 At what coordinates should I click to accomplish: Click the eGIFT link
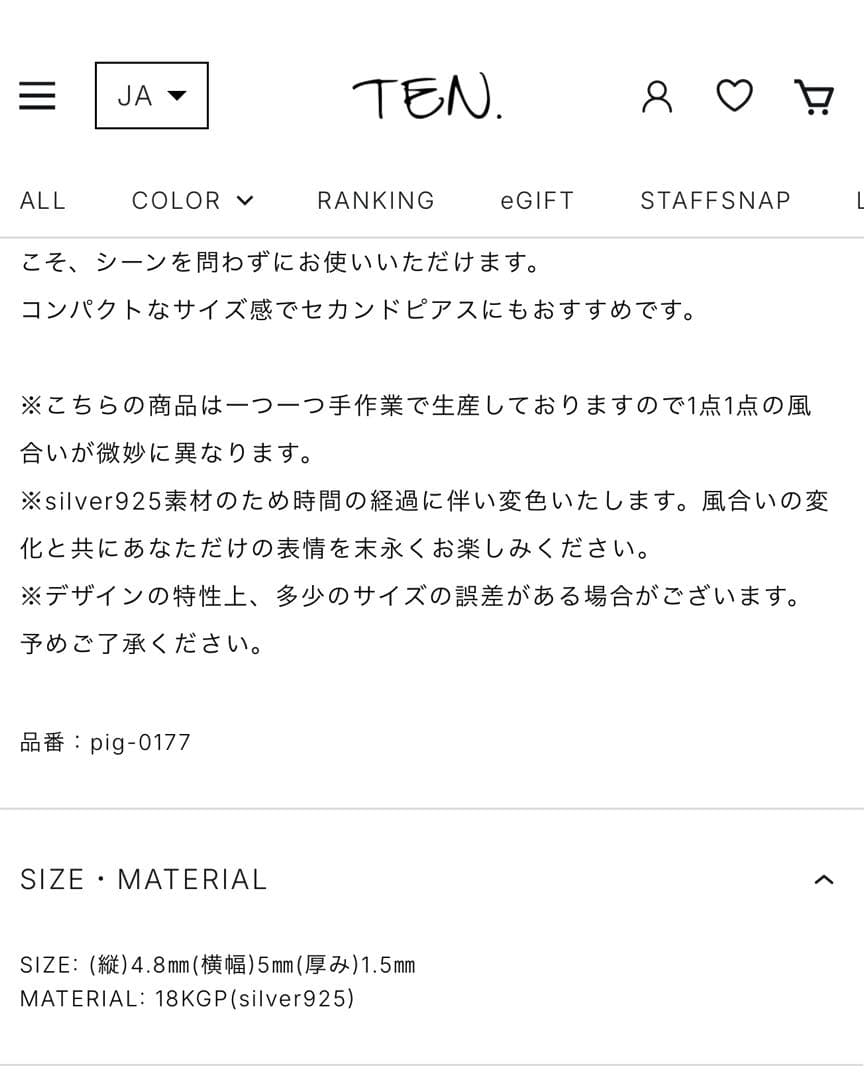coord(537,200)
